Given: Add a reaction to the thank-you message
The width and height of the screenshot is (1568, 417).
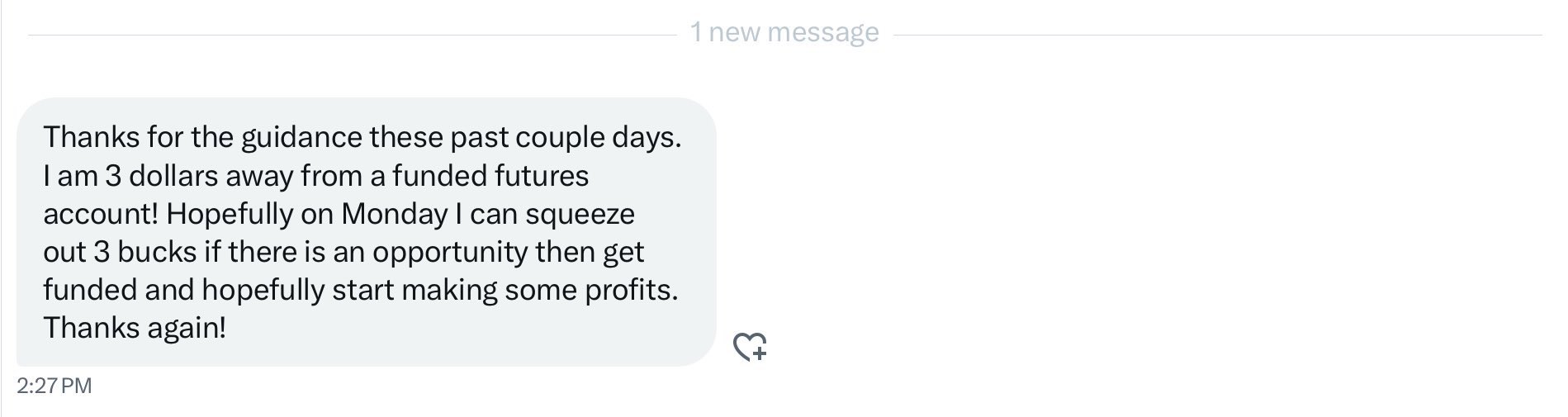Looking at the screenshot, I should tap(750, 347).
